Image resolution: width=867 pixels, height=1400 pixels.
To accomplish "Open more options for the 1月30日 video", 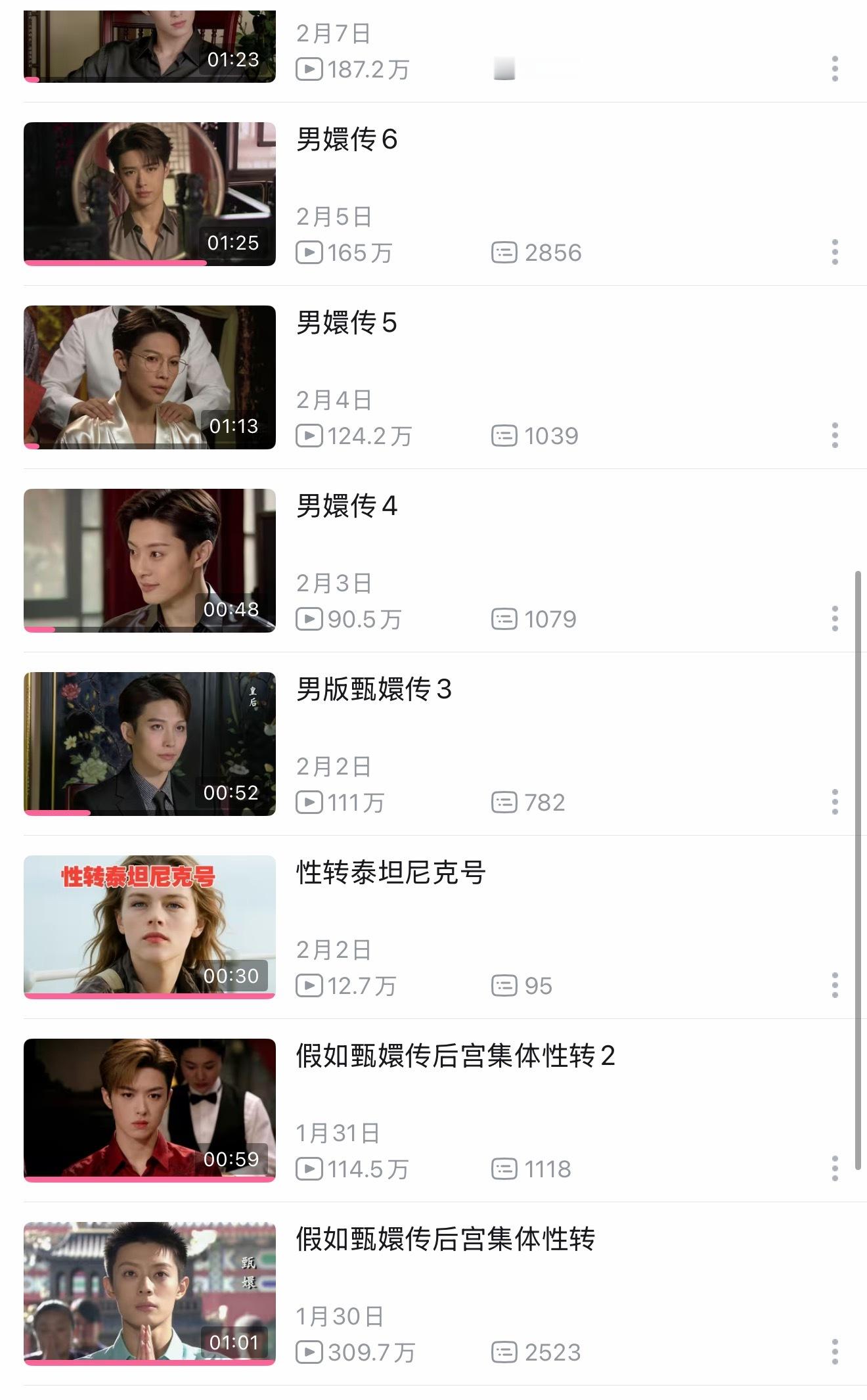I will pos(835,1352).
